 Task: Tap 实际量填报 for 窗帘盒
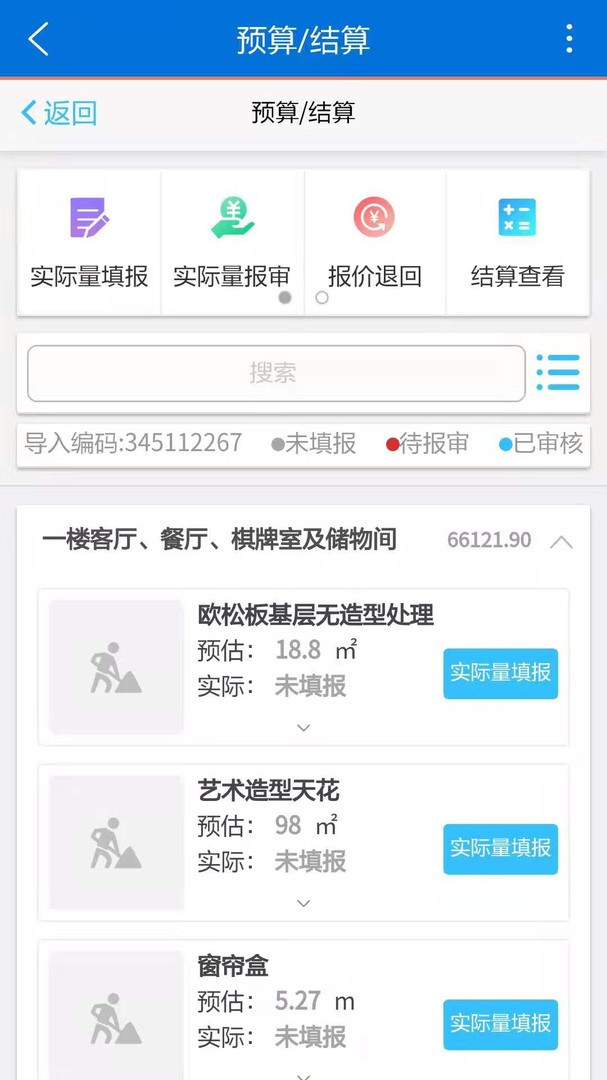pos(500,1024)
